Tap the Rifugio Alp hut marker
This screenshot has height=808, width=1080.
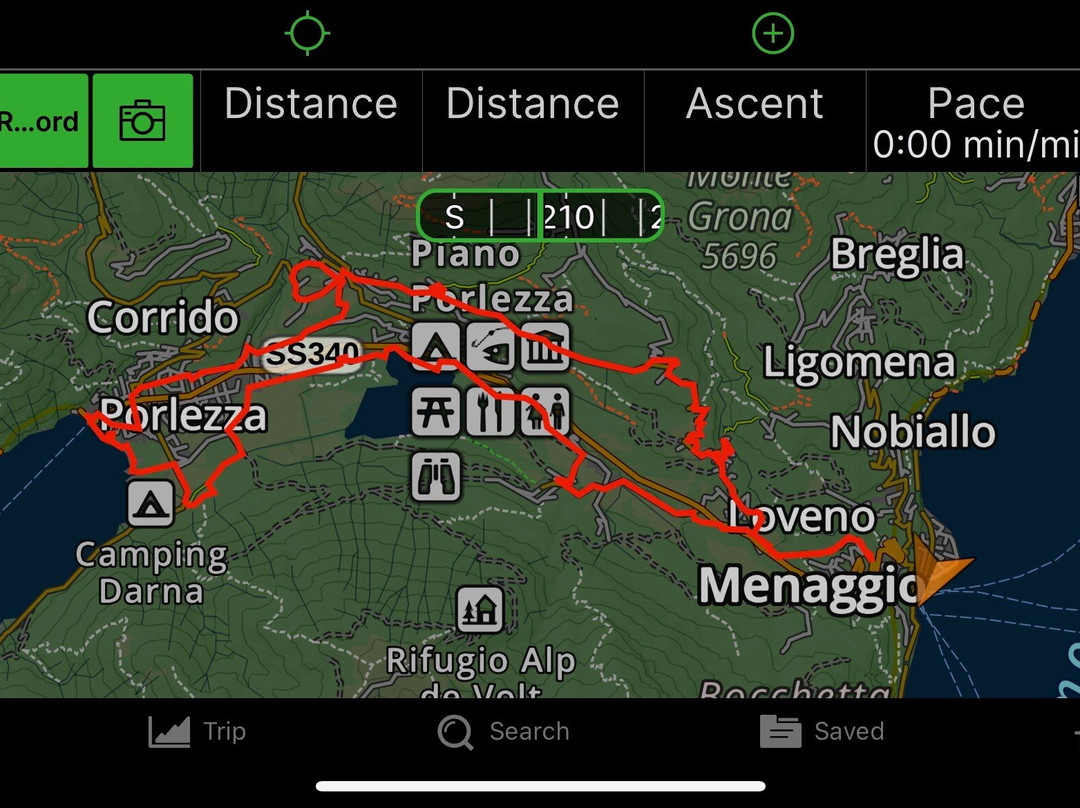tap(480, 609)
